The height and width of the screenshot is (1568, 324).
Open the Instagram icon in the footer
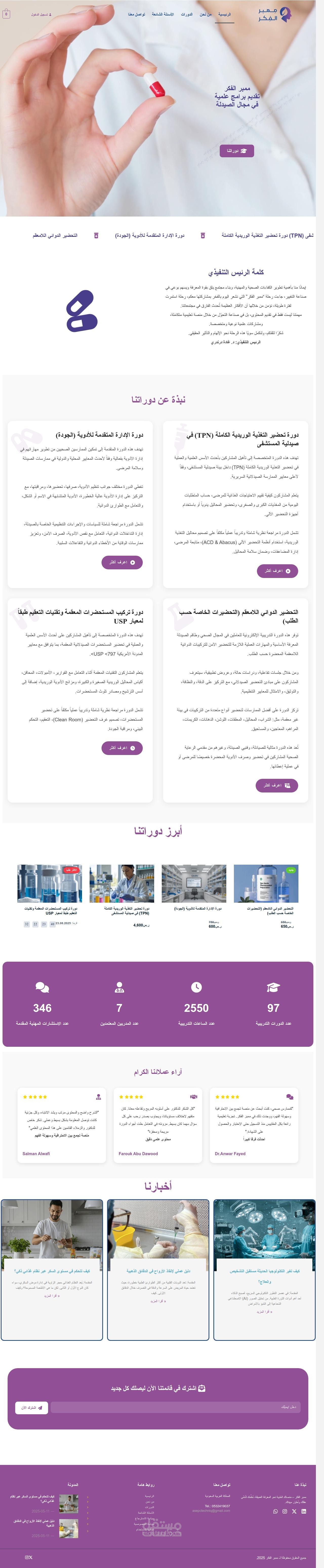tap(285, 1511)
